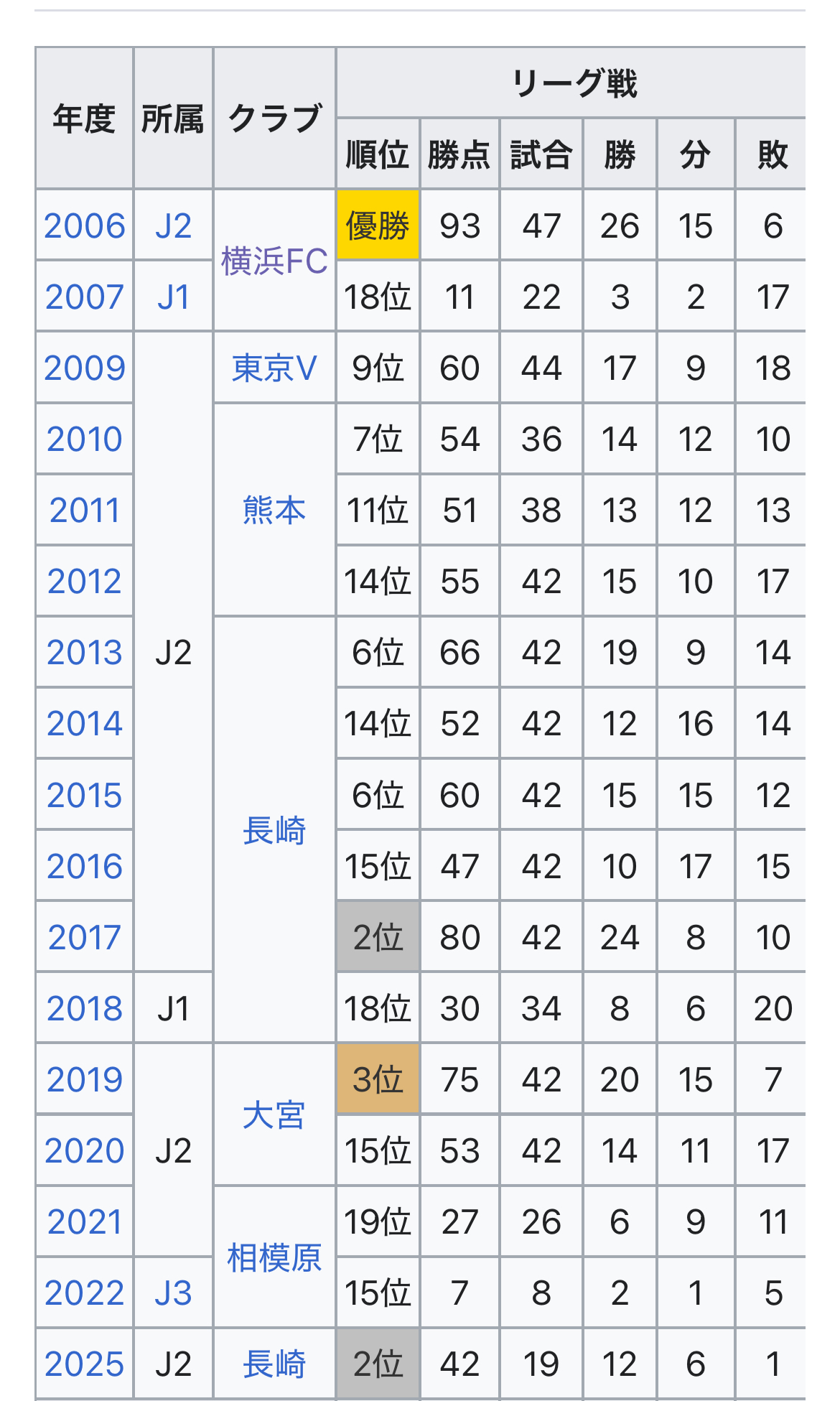840x1401 pixels.
Task: Tap the J1 link in the 2007 row
Action: [173, 297]
